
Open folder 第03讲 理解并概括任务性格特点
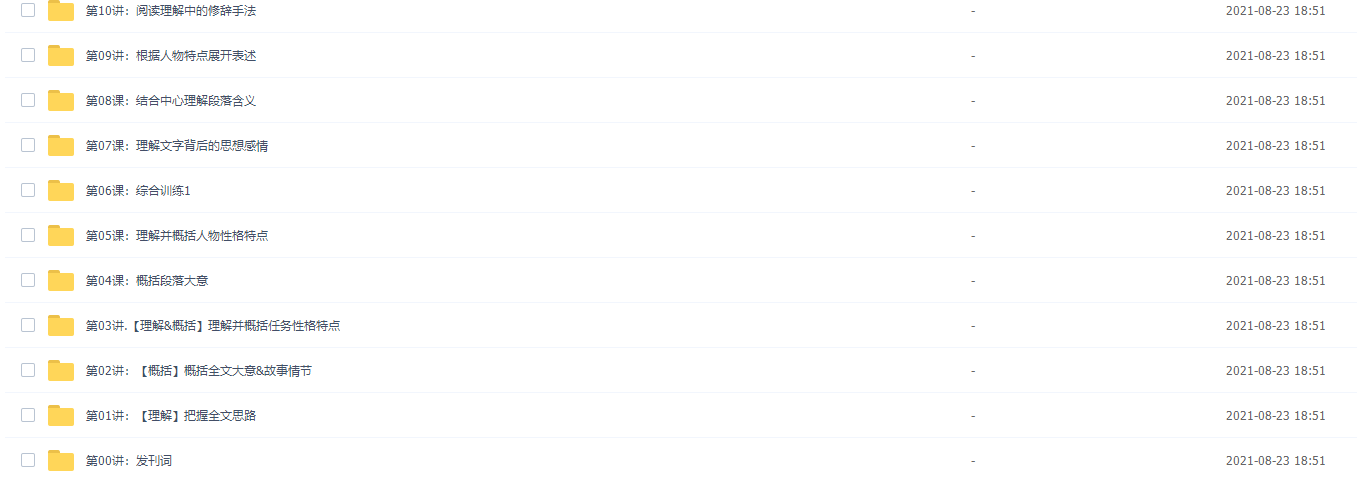(x=212, y=326)
